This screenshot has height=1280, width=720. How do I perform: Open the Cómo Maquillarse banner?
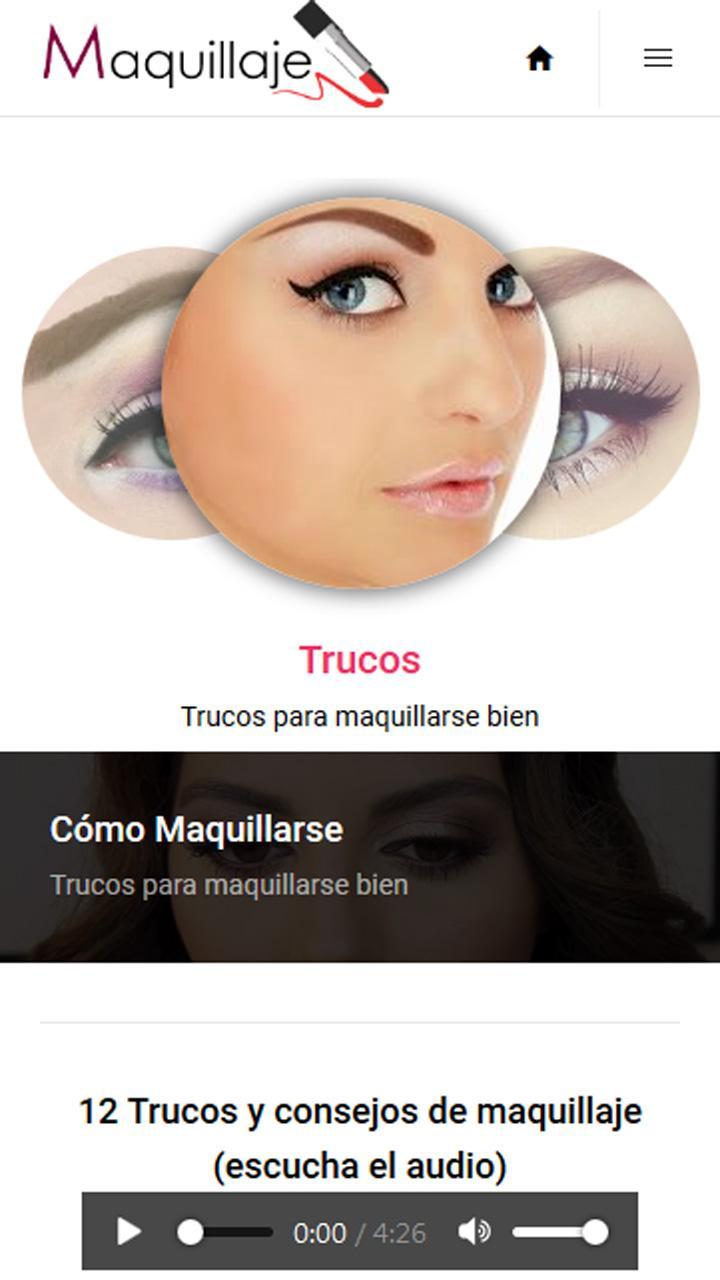360,857
